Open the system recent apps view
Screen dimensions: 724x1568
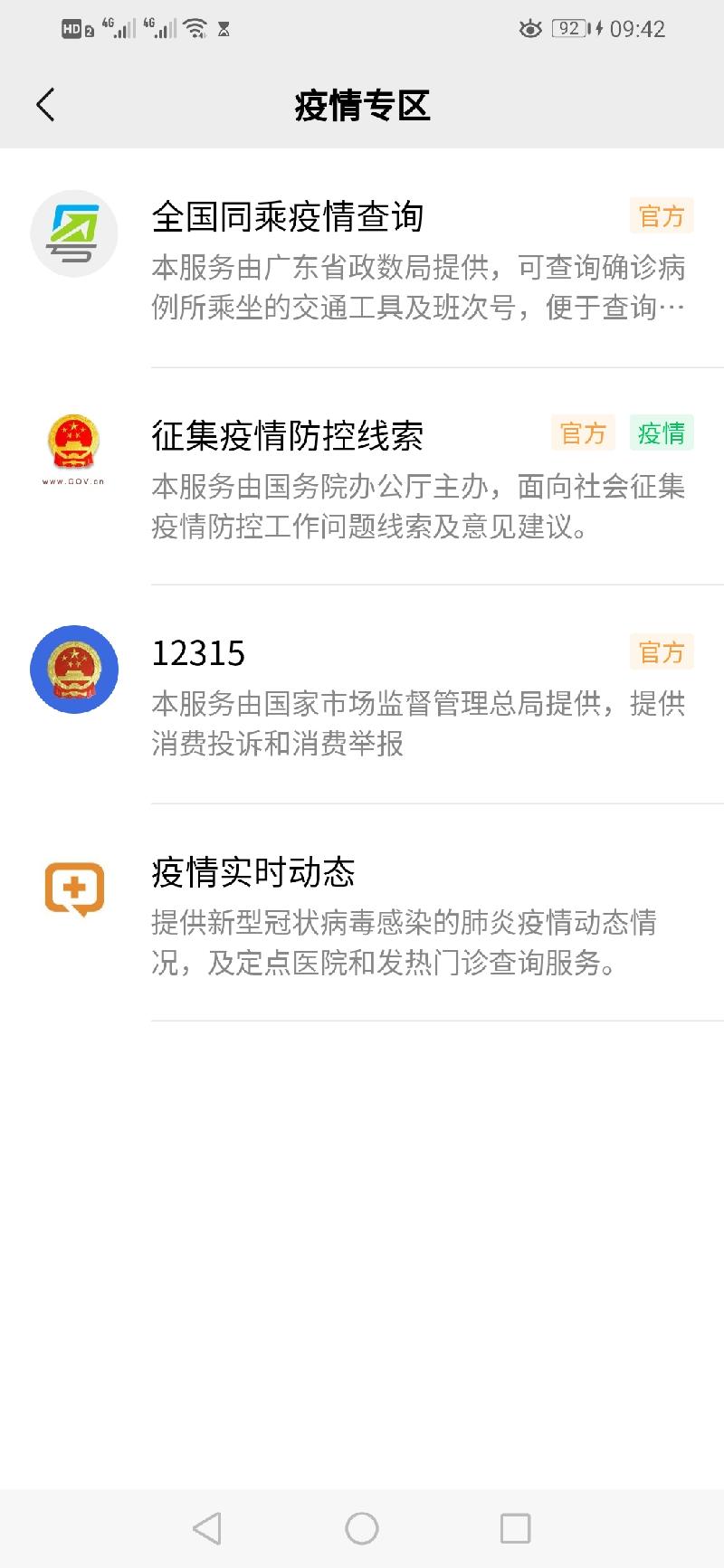(515, 1528)
